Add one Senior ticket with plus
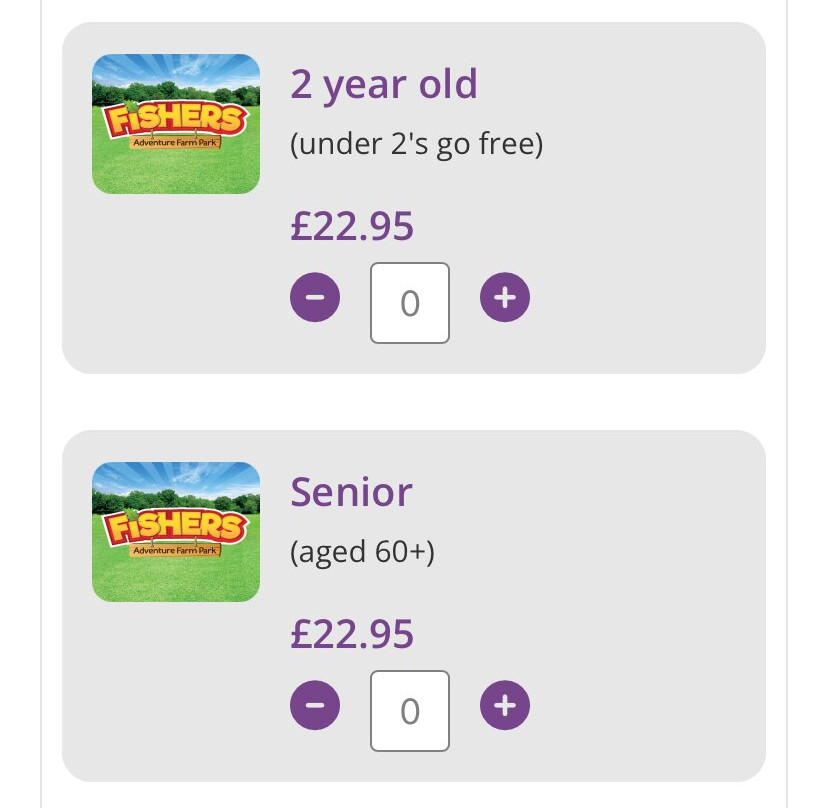The width and height of the screenshot is (828, 808). [505, 706]
